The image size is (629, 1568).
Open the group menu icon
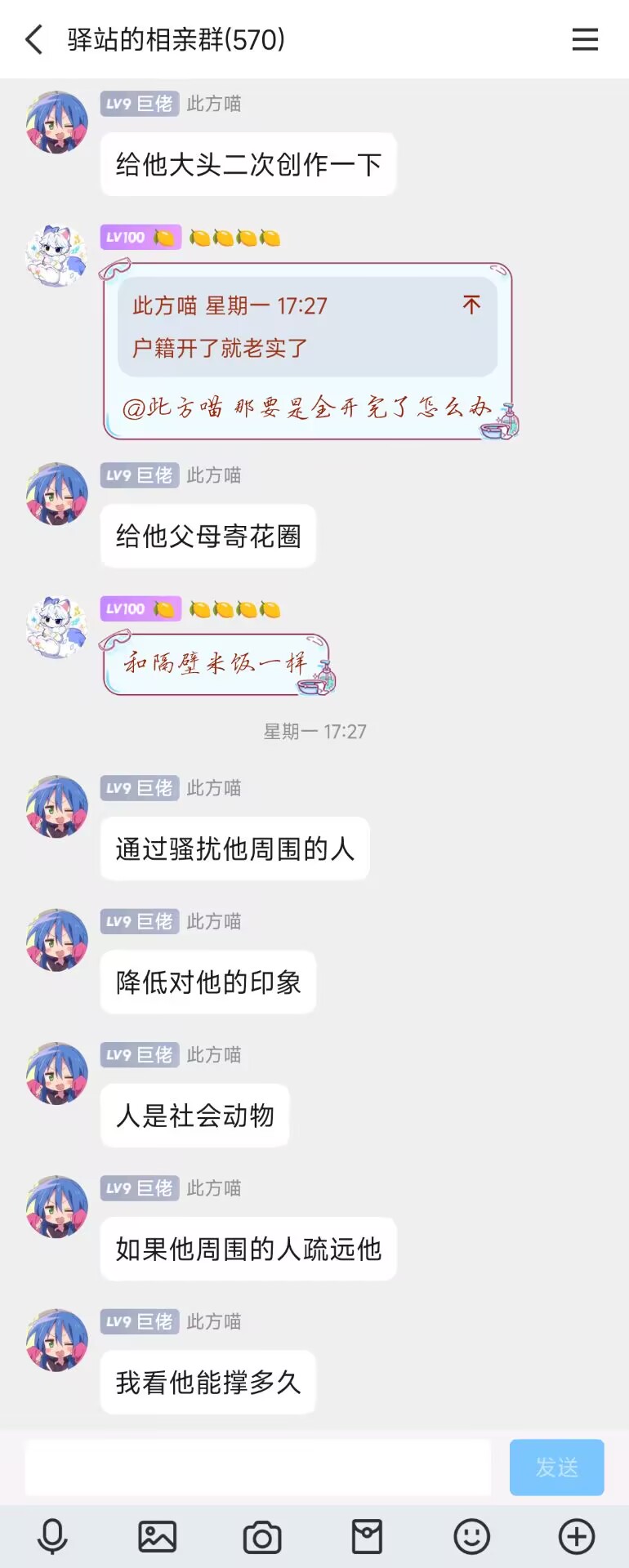coord(584,39)
